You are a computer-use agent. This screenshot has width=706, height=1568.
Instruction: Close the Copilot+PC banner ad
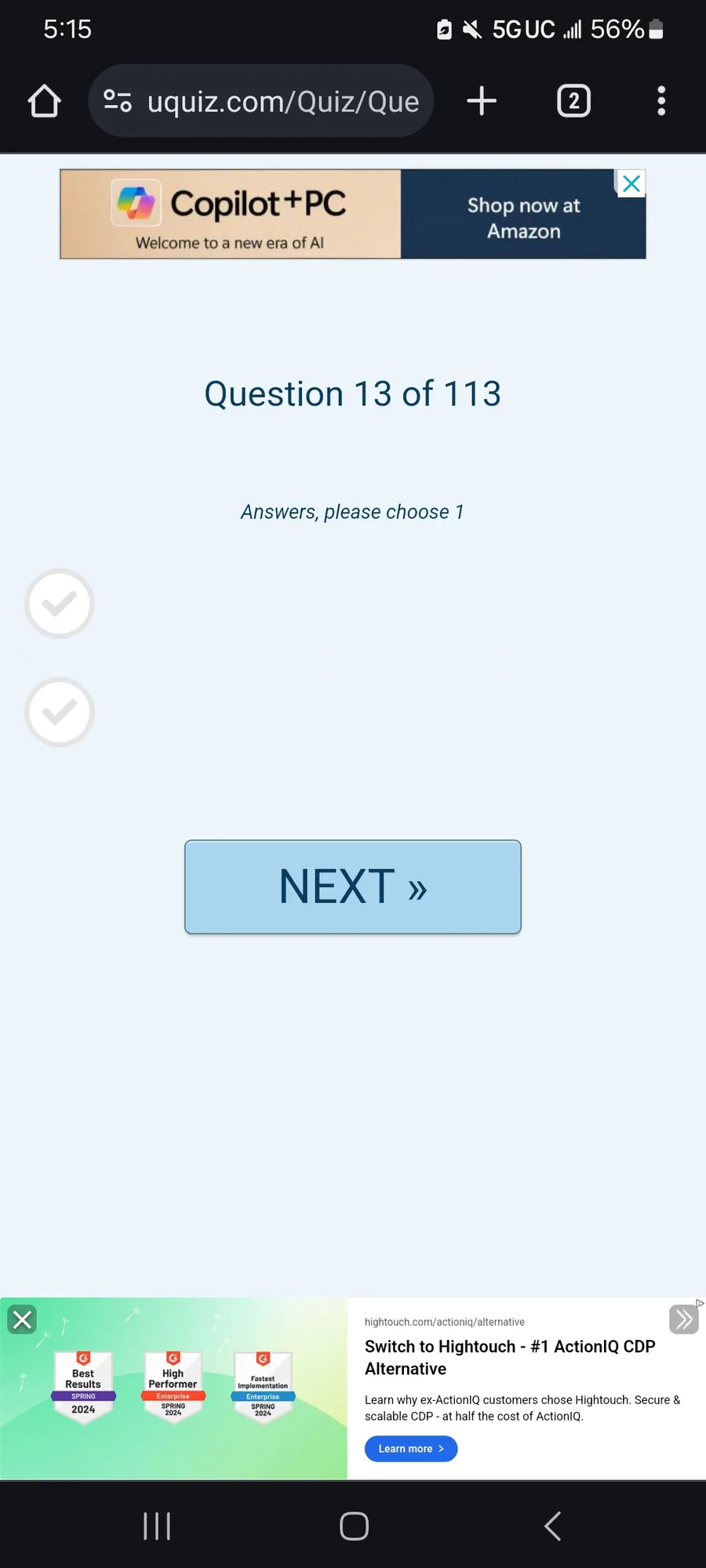(631, 183)
